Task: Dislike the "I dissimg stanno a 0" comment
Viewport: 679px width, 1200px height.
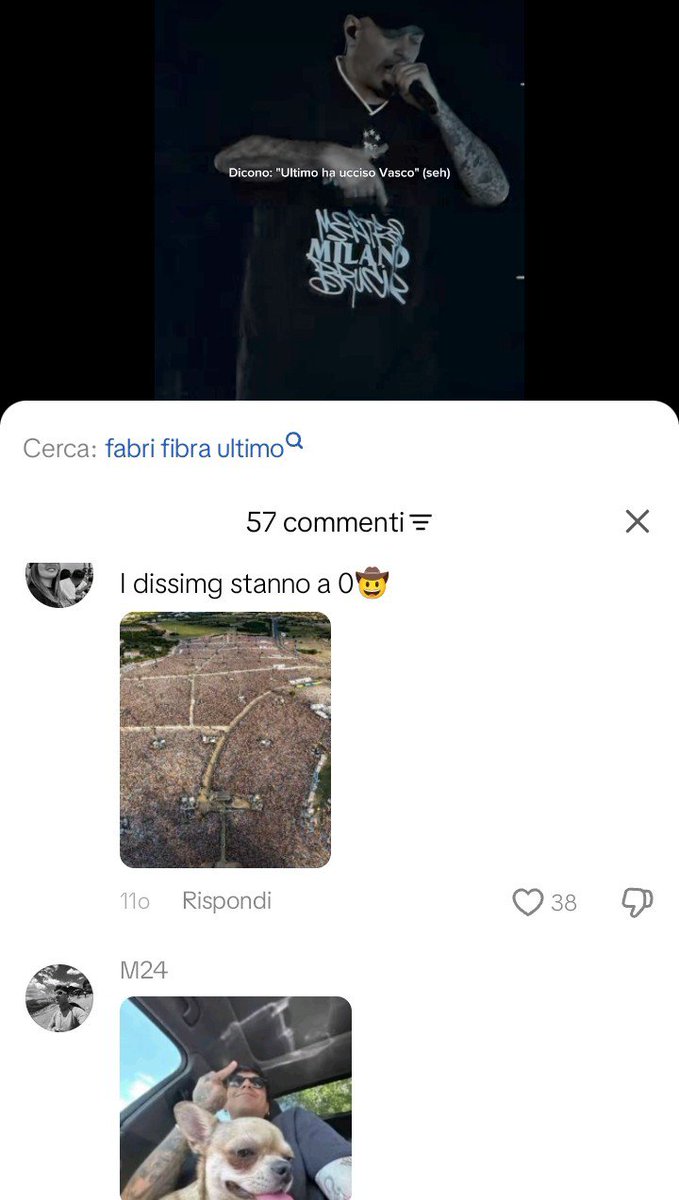Action: point(637,902)
